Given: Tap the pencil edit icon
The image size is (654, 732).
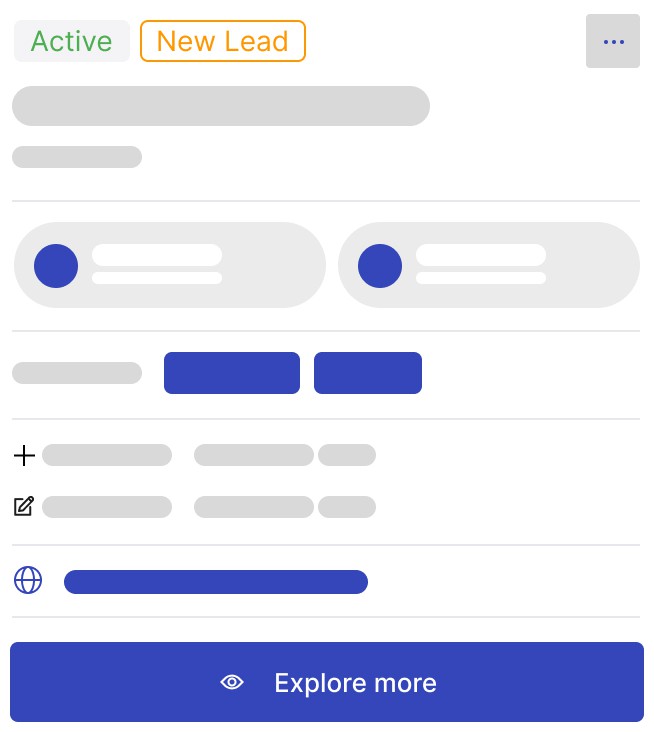Looking at the screenshot, I should tap(24, 506).
